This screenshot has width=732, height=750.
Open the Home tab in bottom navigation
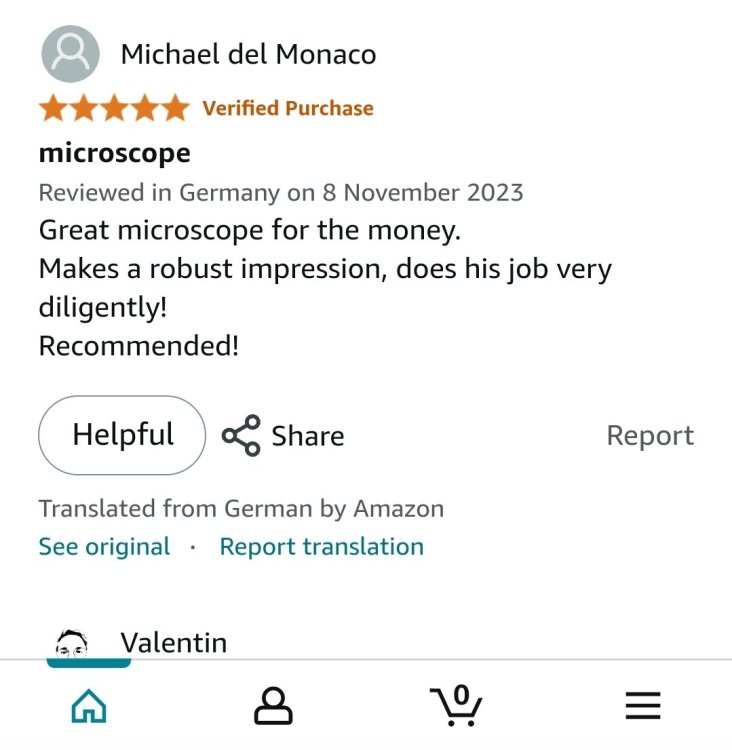[x=87, y=705]
